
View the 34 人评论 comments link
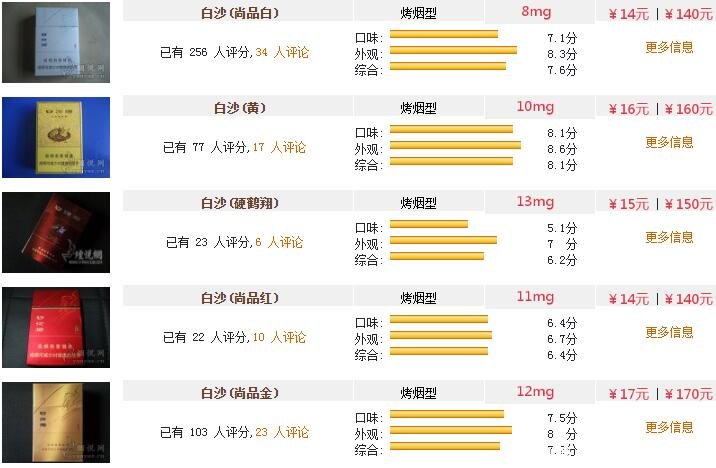[x=282, y=52]
